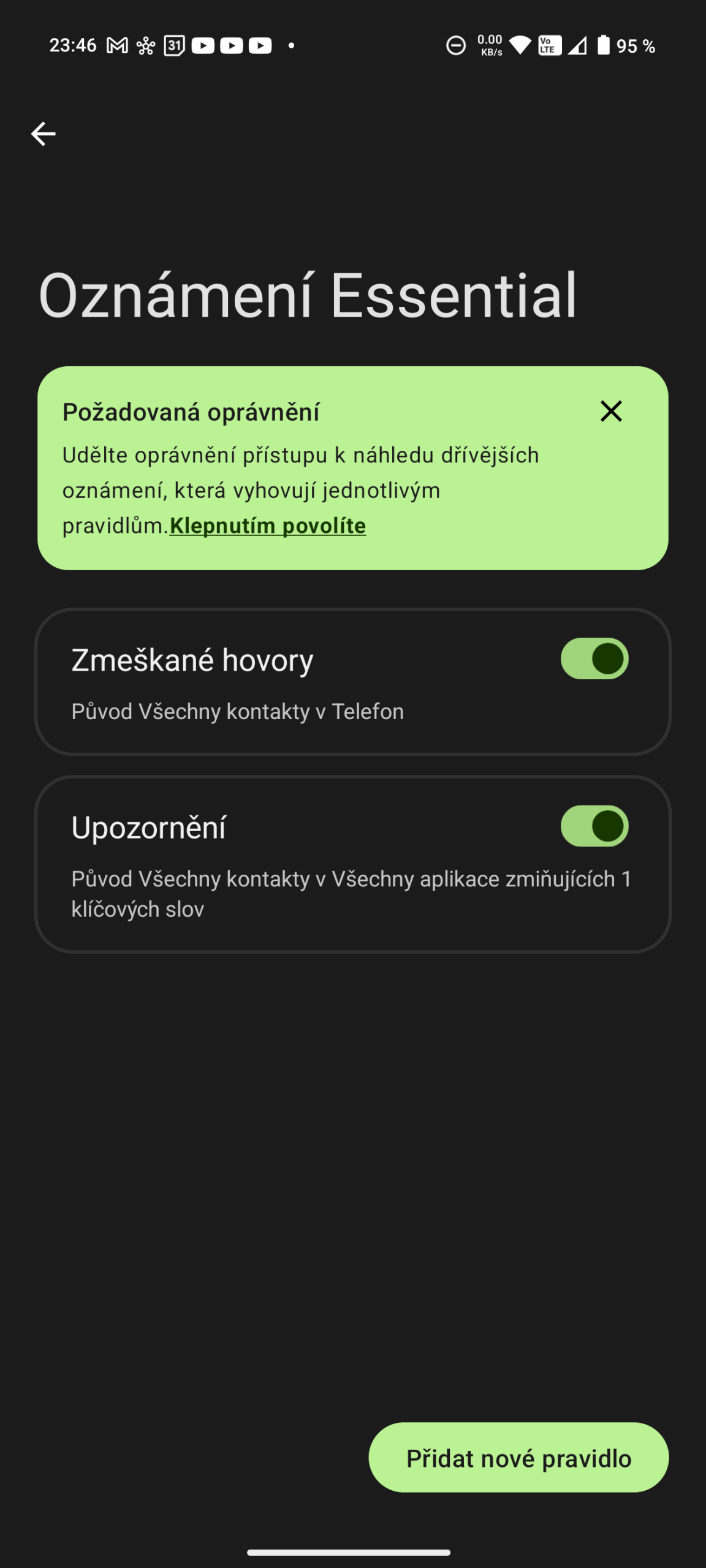The width and height of the screenshot is (706, 1568).
Task: Open the Zmeškané hovory rule card
Action: coord(353,682)
